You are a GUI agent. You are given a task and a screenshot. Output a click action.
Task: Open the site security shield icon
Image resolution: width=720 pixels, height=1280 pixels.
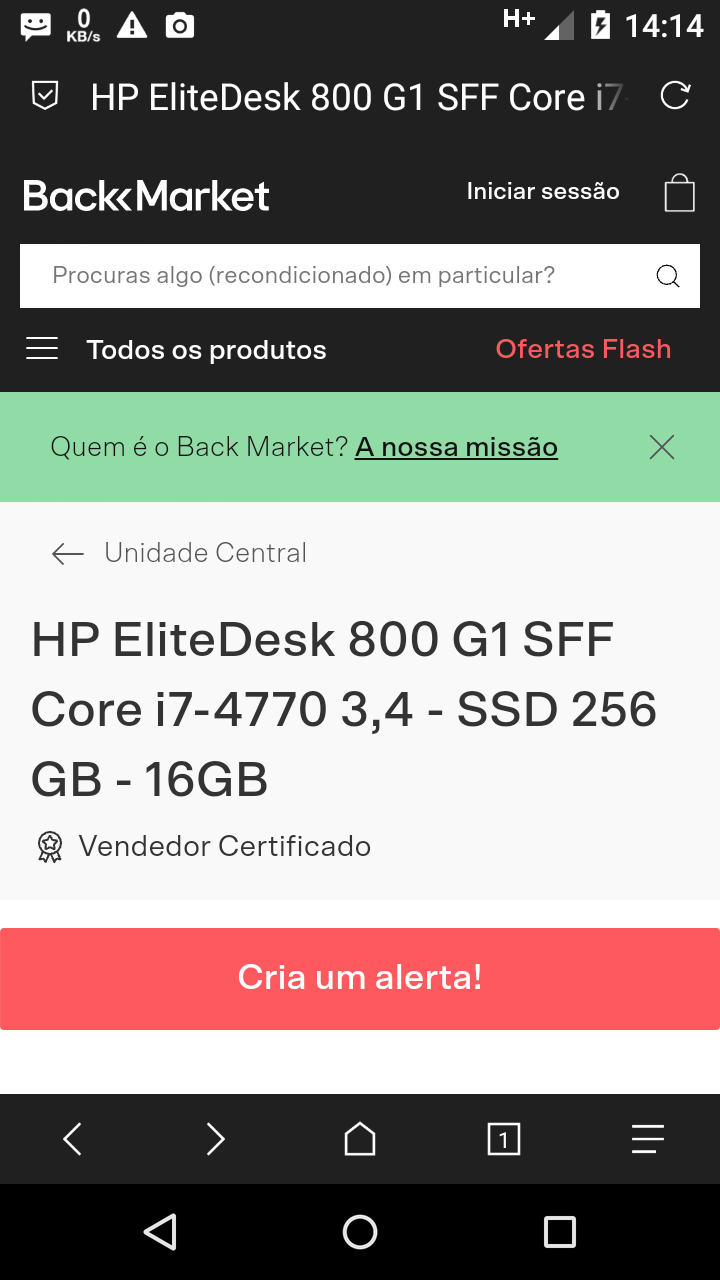pyautogui.click(x=45, y=96)
